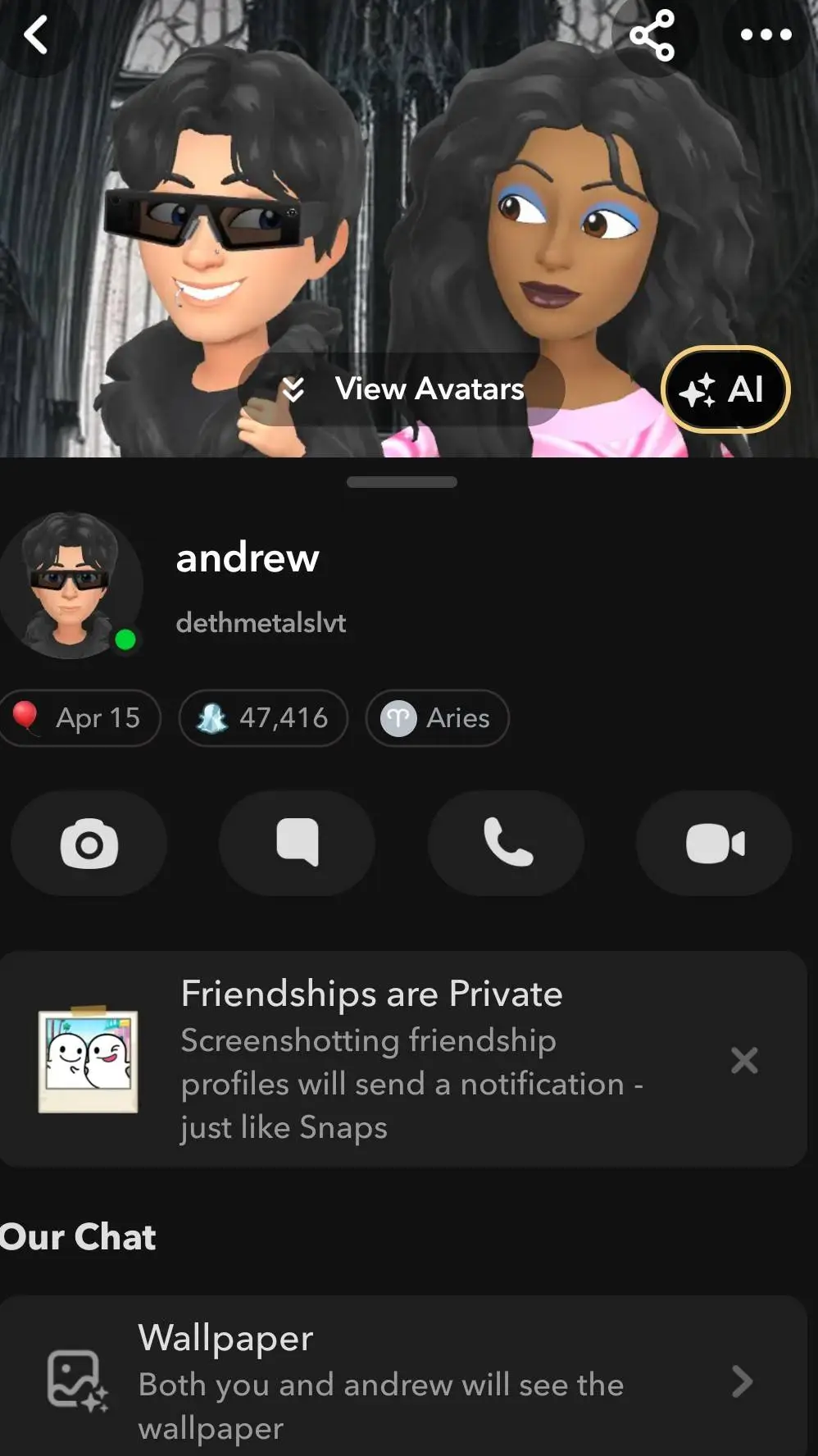This screenshot has width=818, height=1456.
Task: Tap the Aries zodiac chip
Action: point(437,718)
